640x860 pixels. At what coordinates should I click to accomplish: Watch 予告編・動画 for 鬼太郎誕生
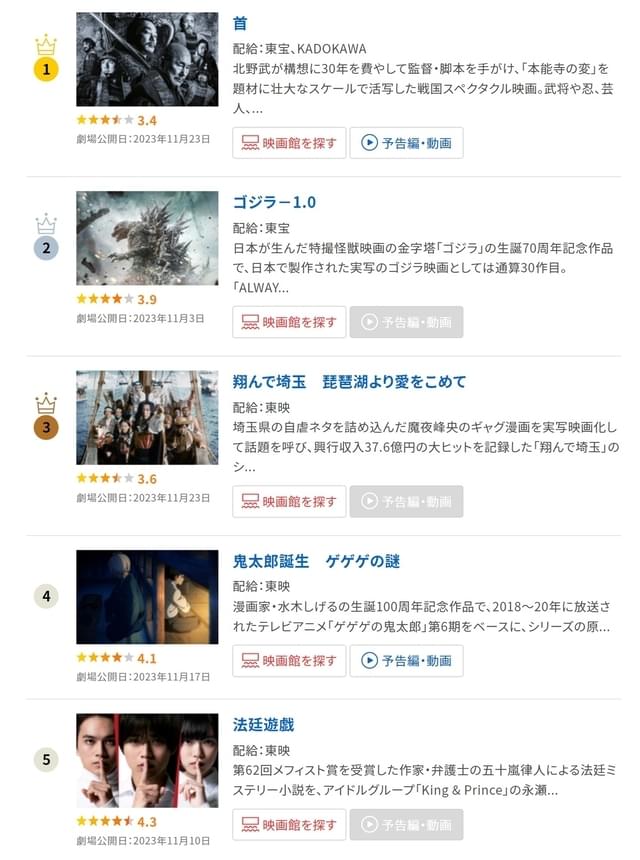(x=406, y=660)
